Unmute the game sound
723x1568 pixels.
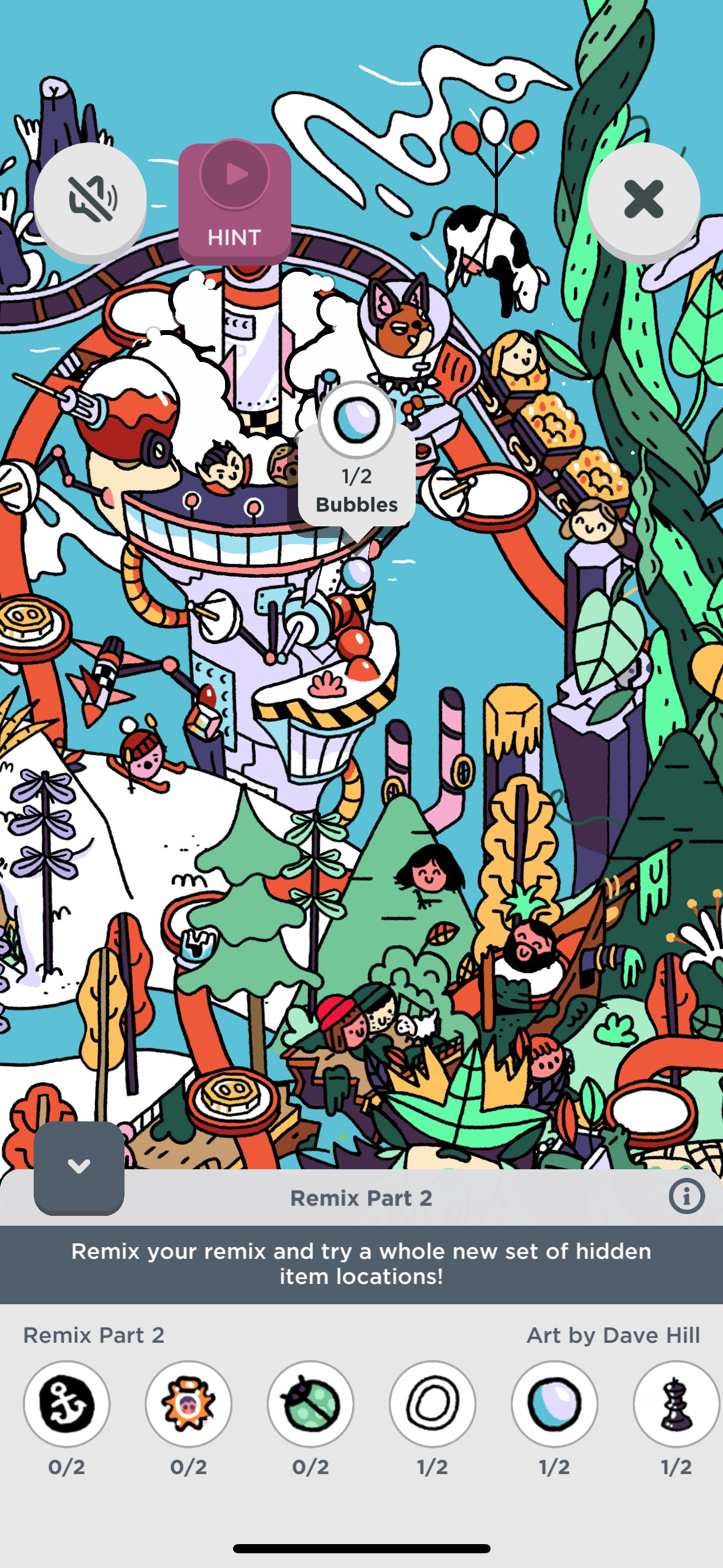point(90,199)
